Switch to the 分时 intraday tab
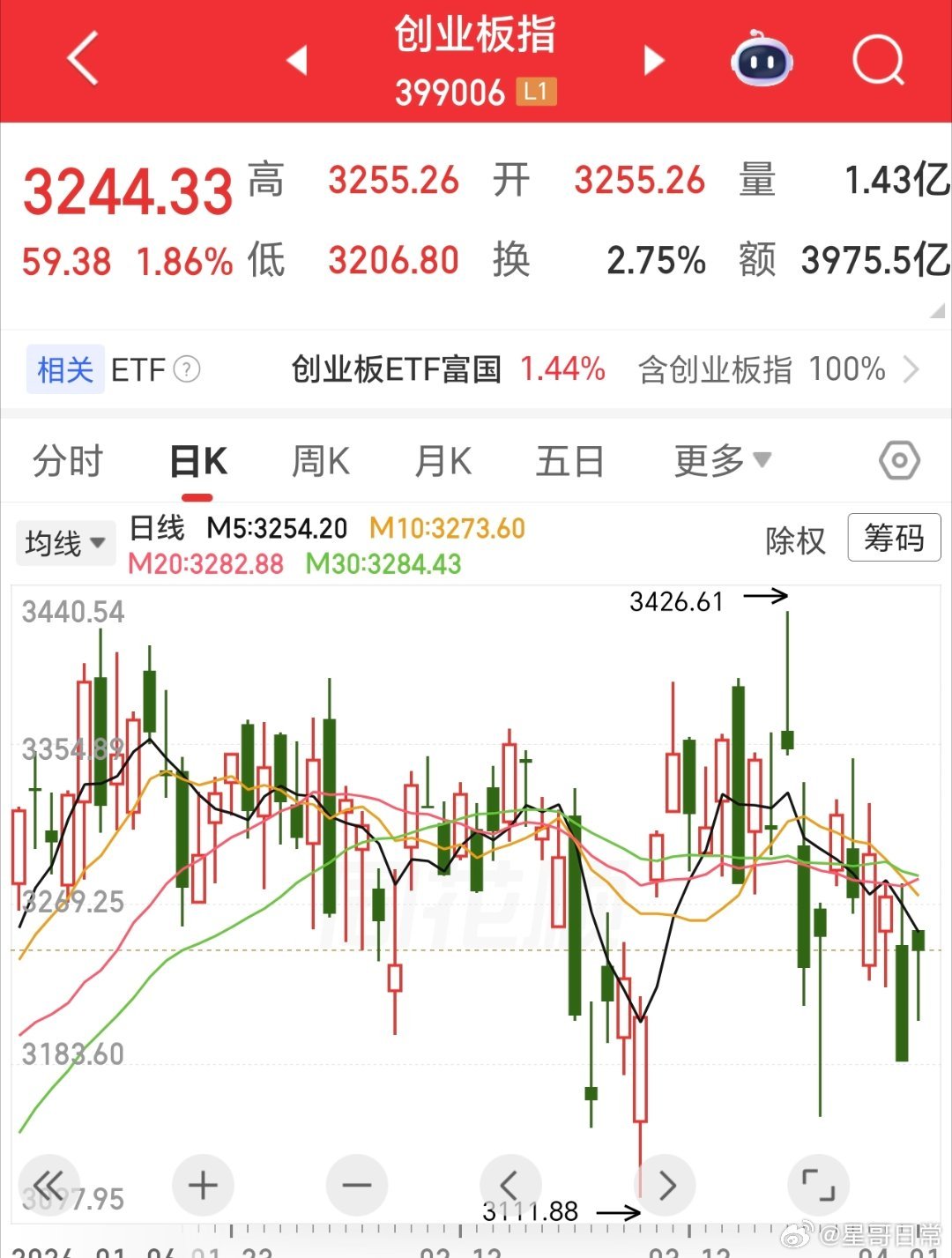952x1258 pixels. (68, 460)
